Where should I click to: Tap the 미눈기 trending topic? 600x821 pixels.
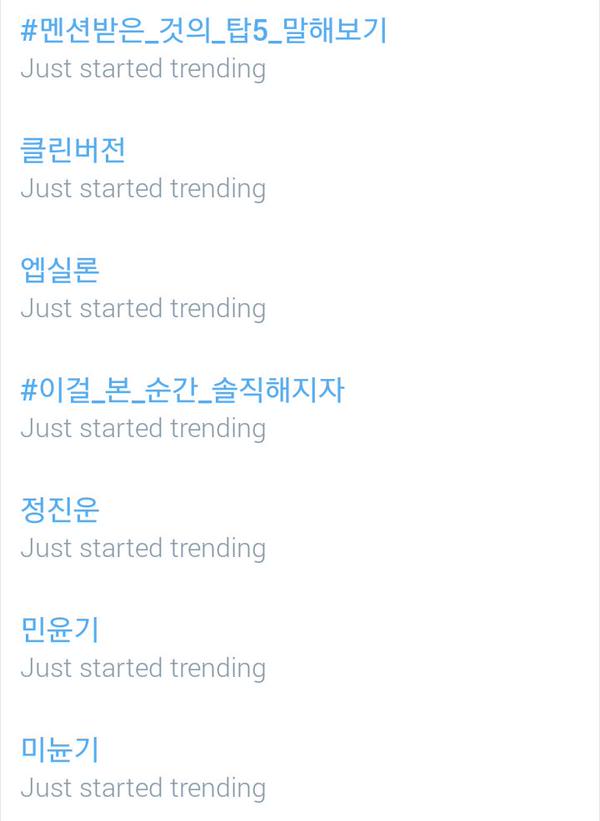click(x=60, y=749)
